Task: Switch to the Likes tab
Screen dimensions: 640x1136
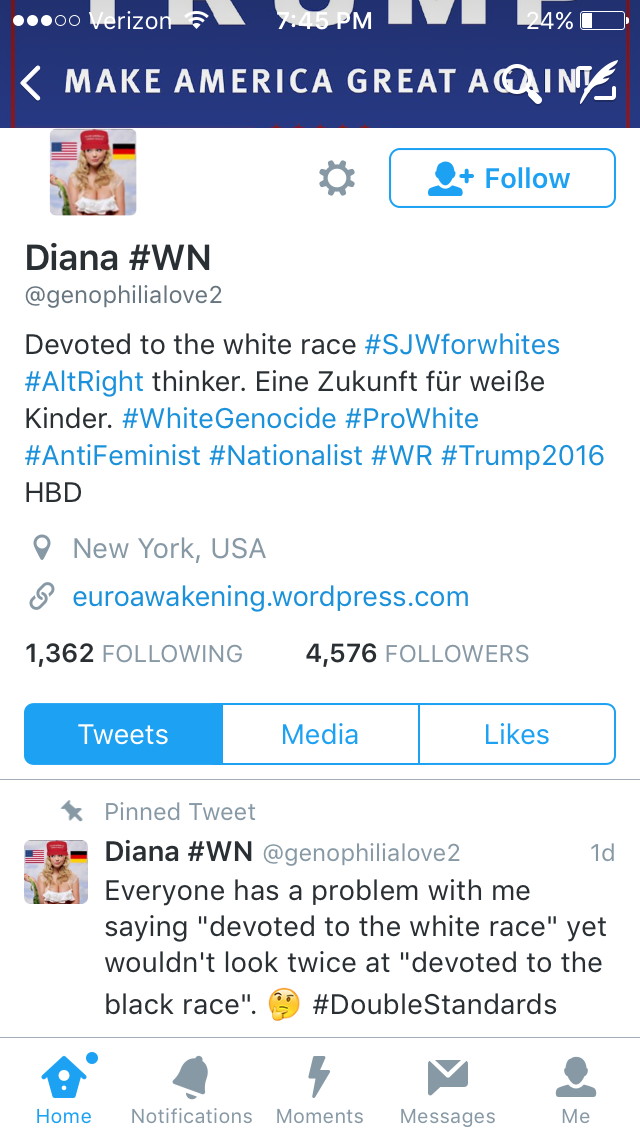Action: pos(516,734)
